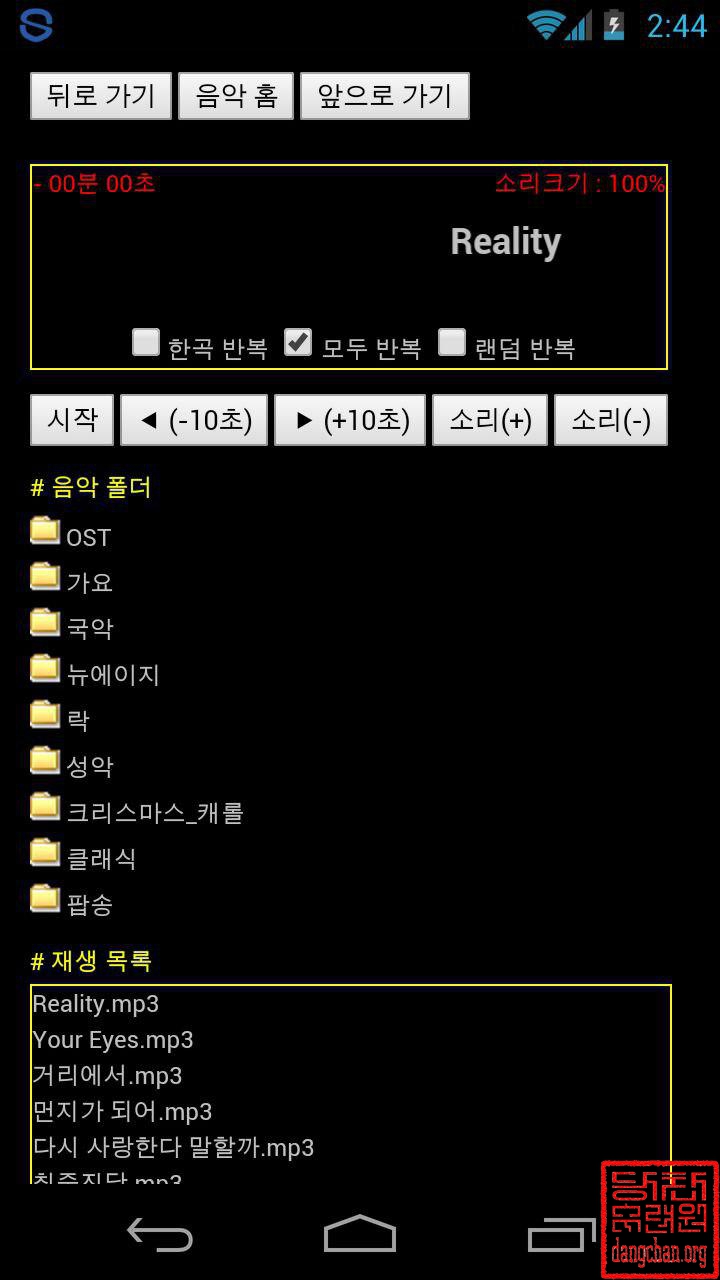Open the 팝송 folder
This screenshot has height=1280, width=720.
point(89,904)
